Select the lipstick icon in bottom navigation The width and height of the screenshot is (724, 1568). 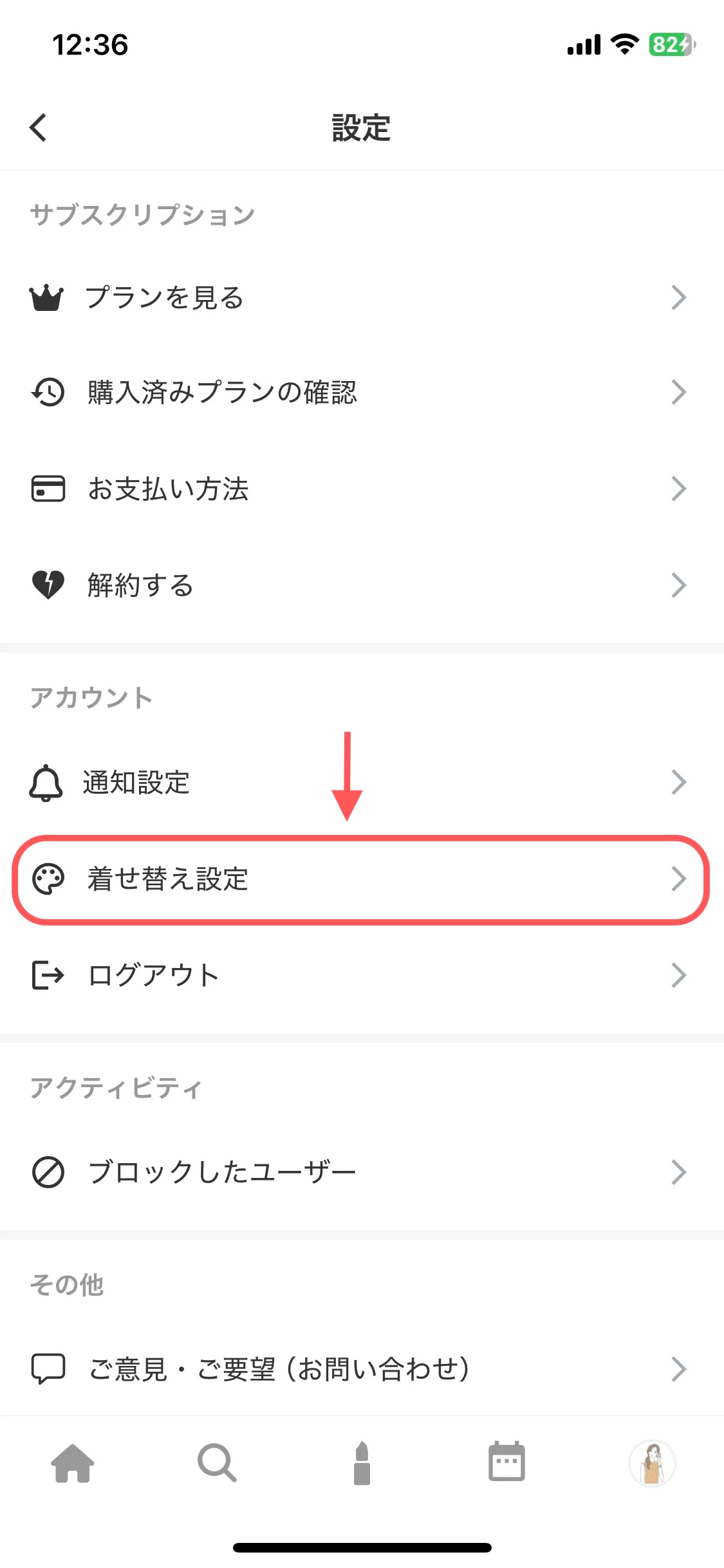click(362, 1463)
